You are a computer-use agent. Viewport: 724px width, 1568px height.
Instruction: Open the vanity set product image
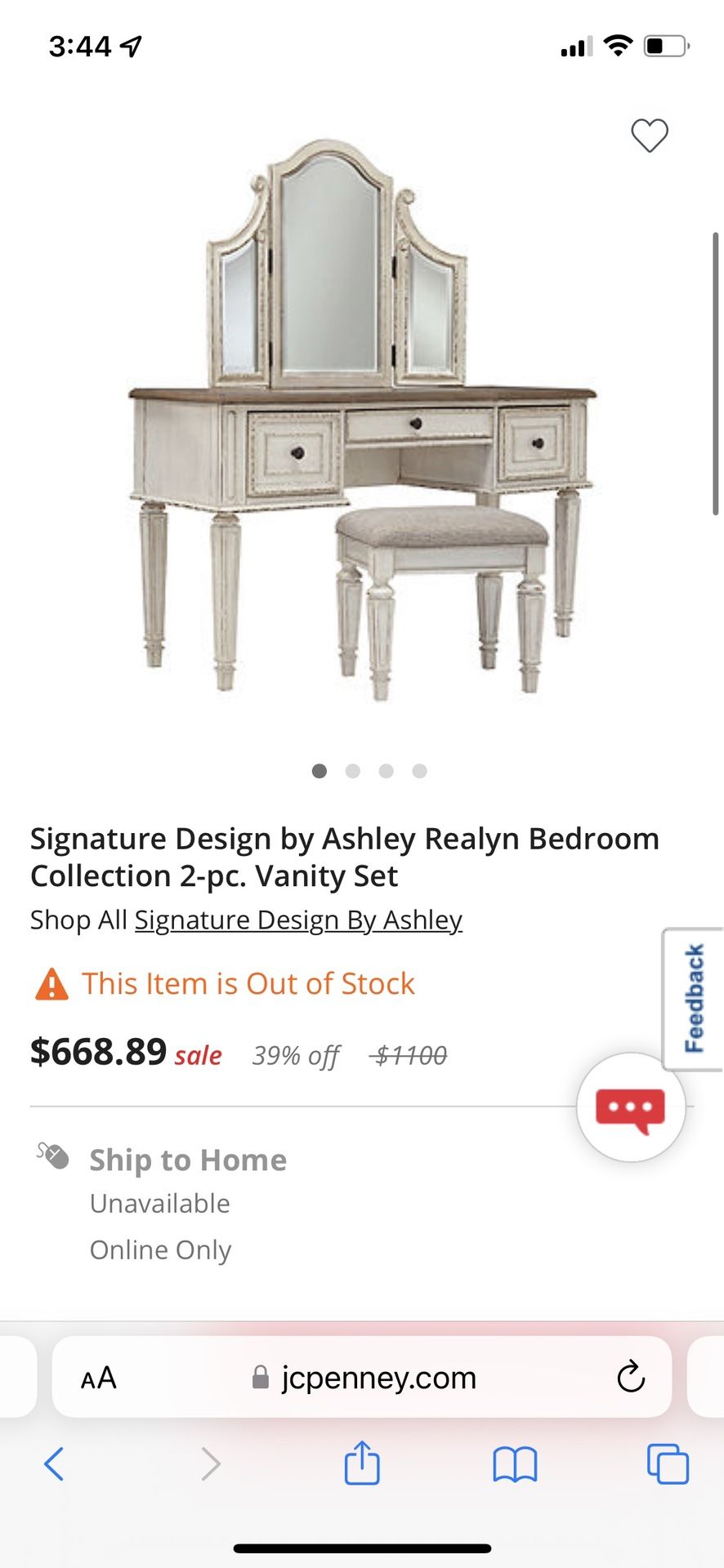[x=362, y=416]
